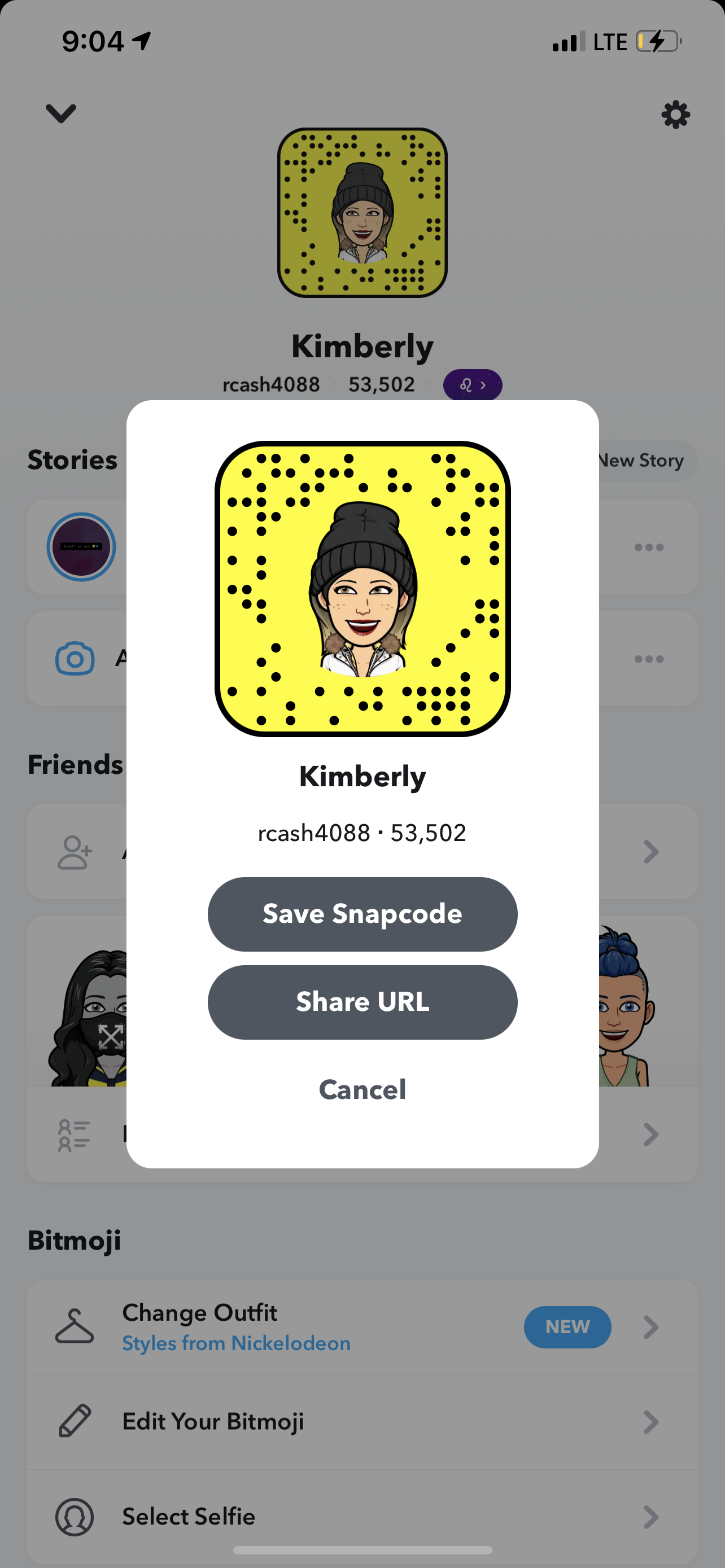Cancel the Snapcode dialog

pyautogui.click(x=362, y=1089)
